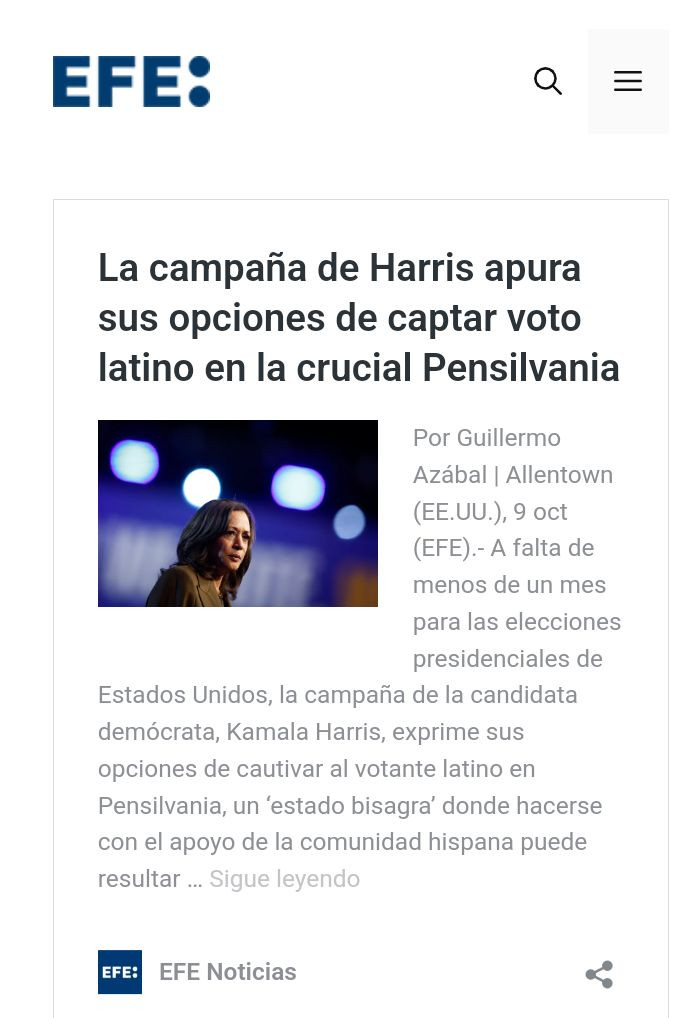Share the Harris campaign article
Image resolution: width=696 pixels, height=1018 pixels.
click(x=598, y=974)
